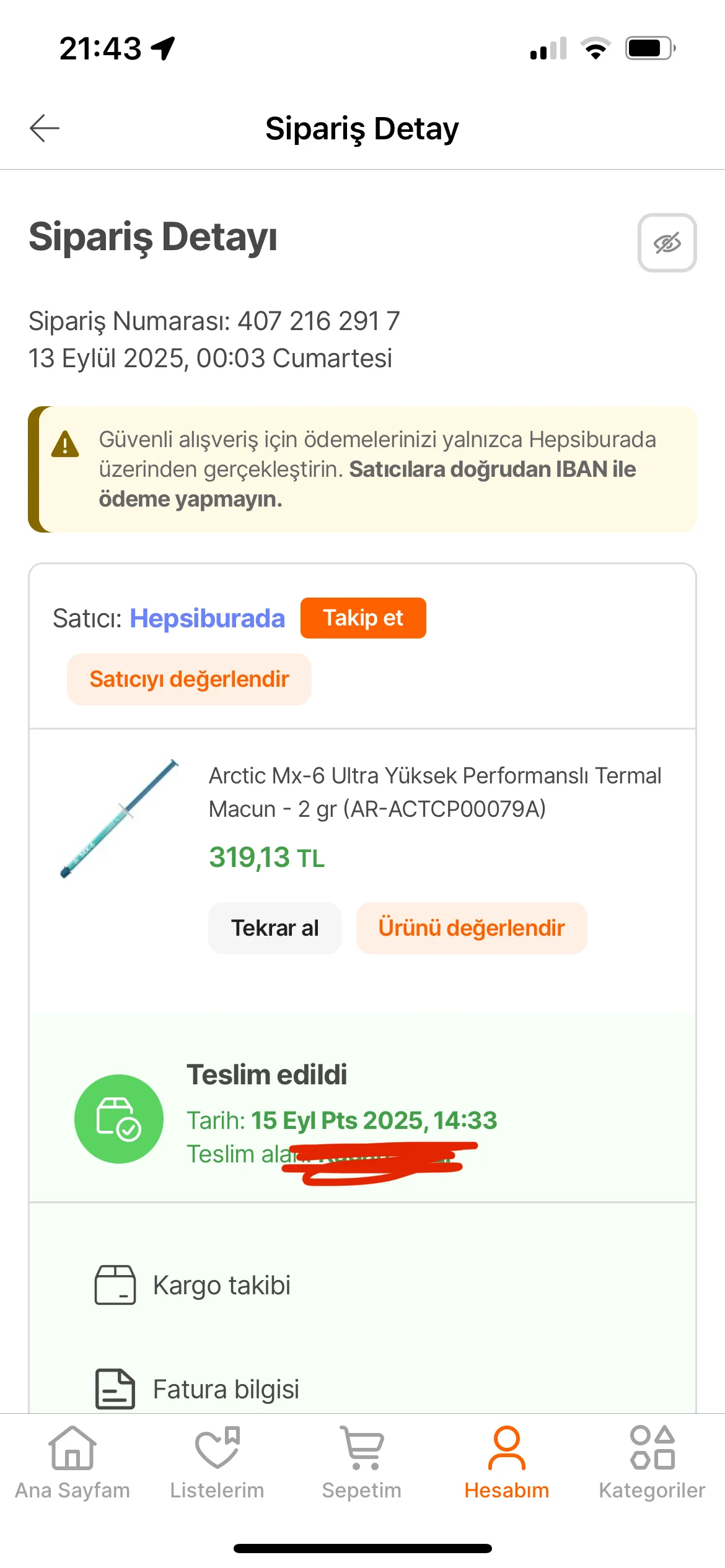
Task: Rate the seller via Satıcıyı değerlendir
Action: point(189,679)
